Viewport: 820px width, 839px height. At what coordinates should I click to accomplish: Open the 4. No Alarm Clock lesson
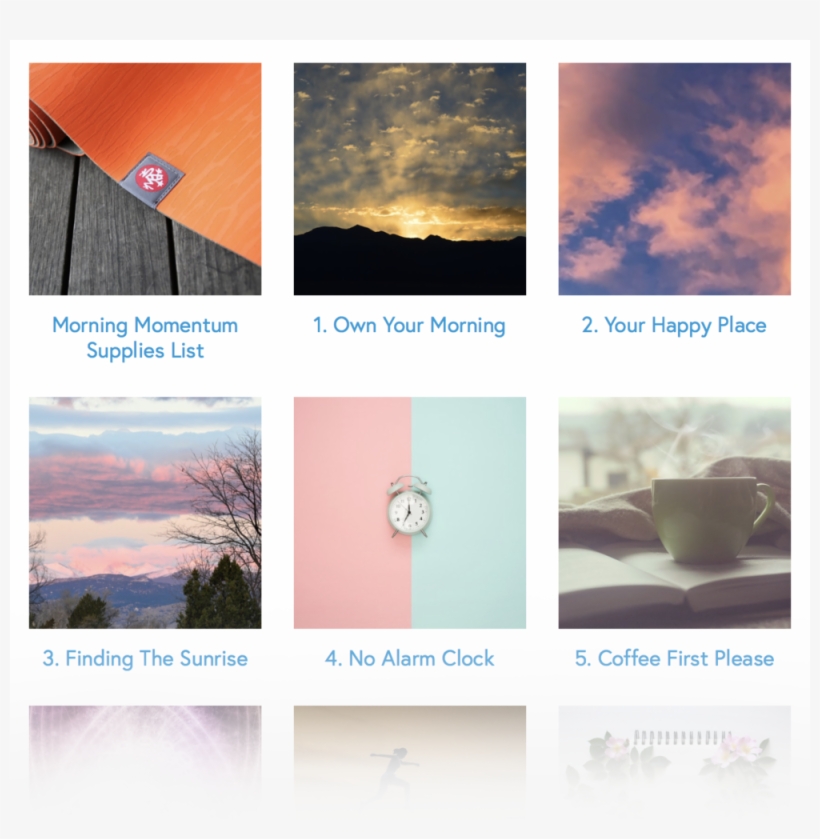pyautogui.click(x=409, y=658)
